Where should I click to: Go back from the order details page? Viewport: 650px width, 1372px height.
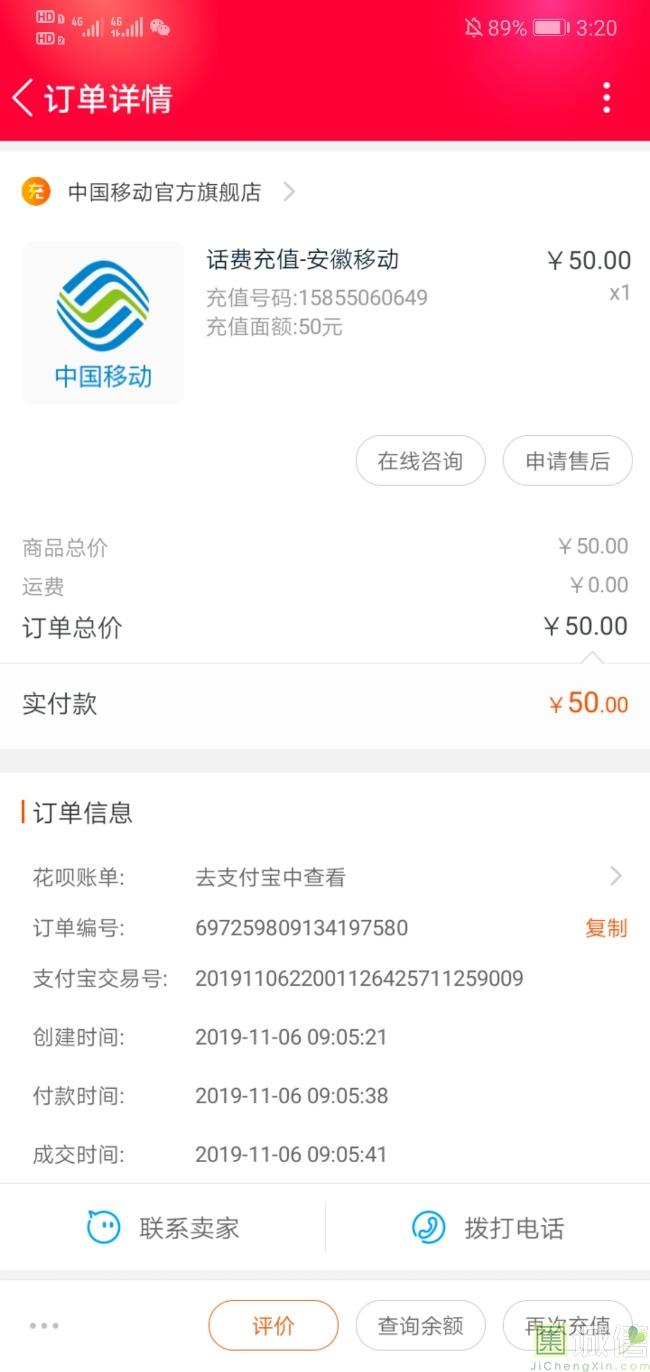click(24, 98)
